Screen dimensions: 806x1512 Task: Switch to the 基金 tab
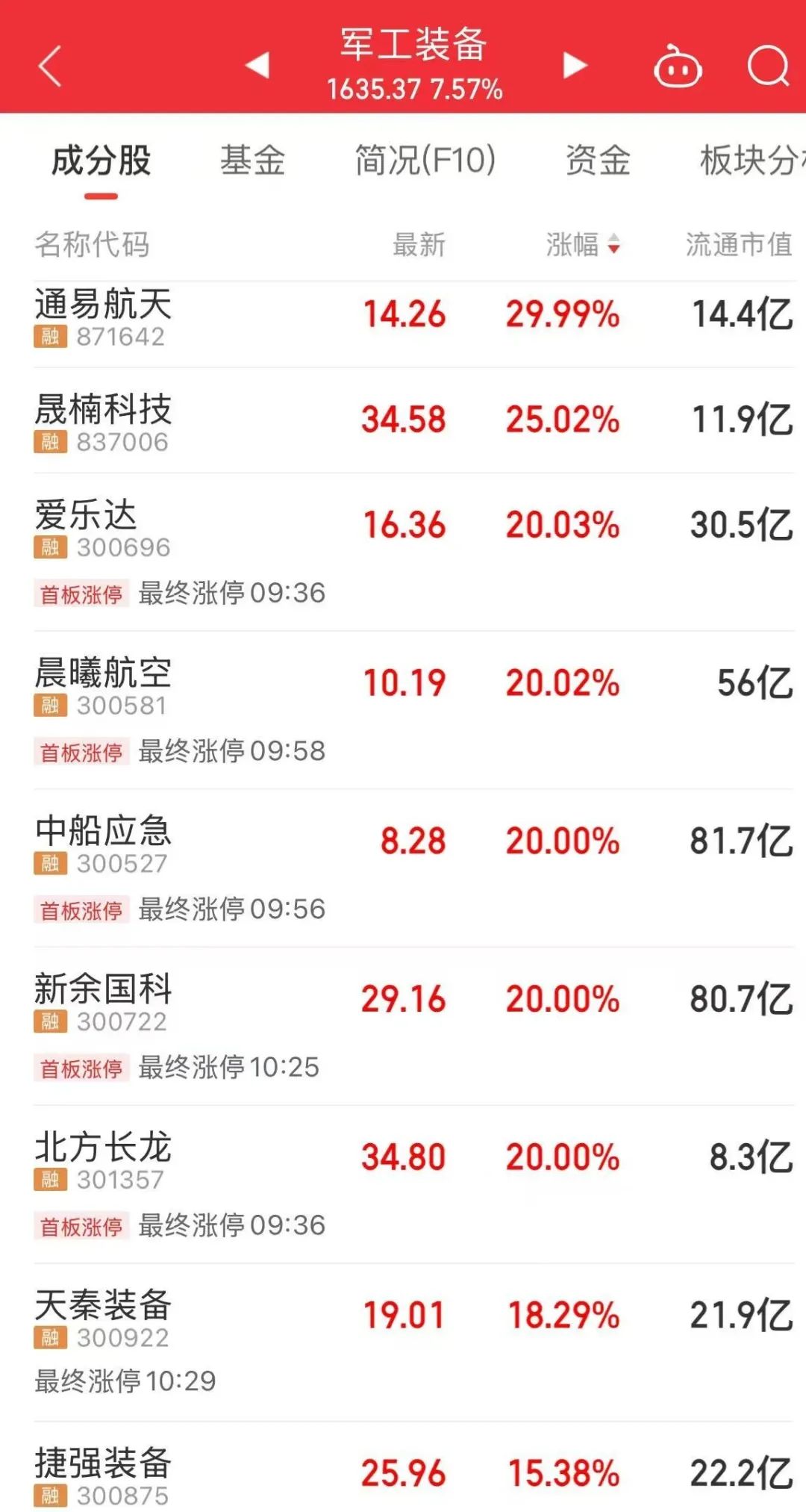253,161
